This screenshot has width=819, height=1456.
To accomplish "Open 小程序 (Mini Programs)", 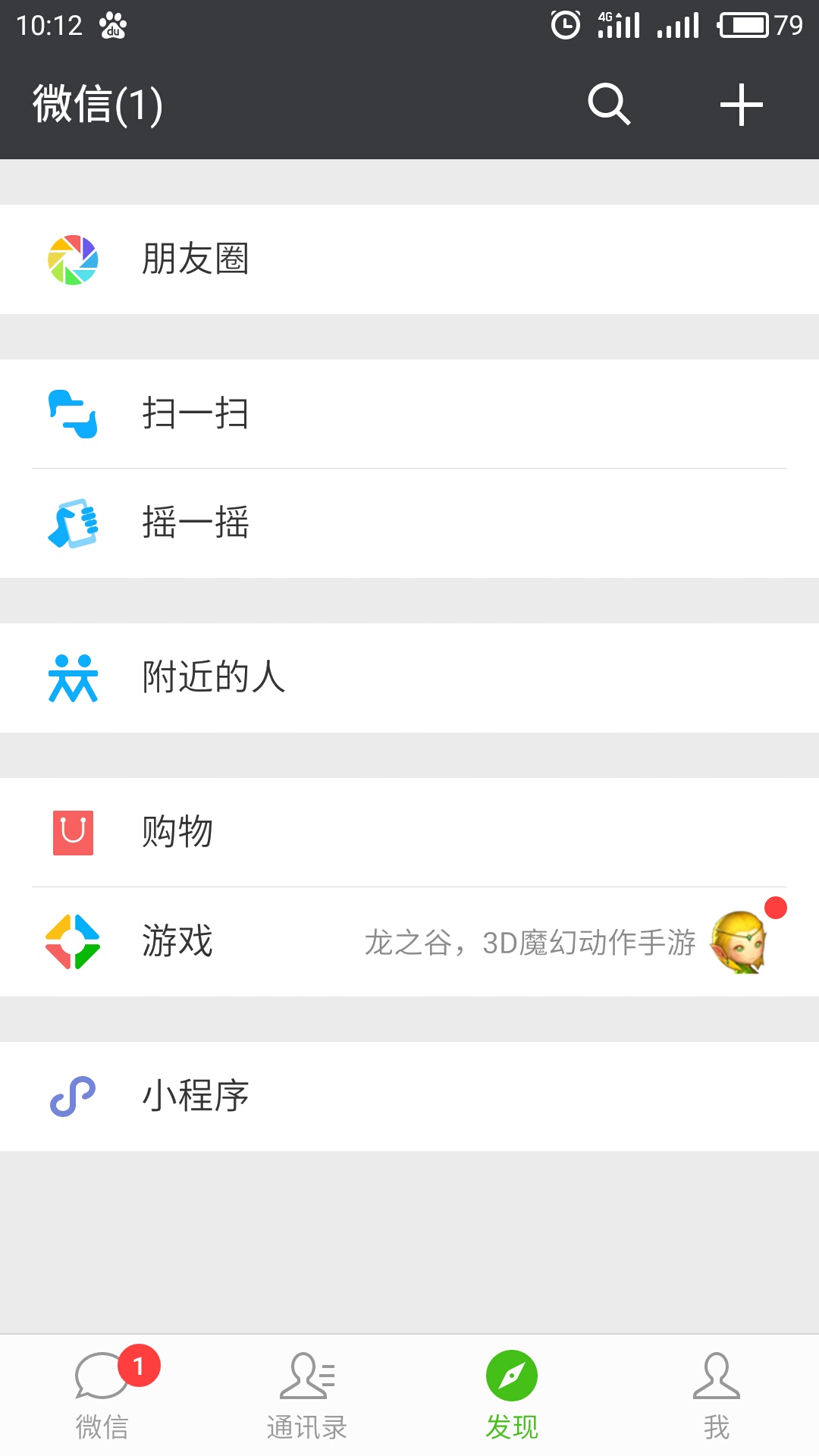I will pos(409,1097).
